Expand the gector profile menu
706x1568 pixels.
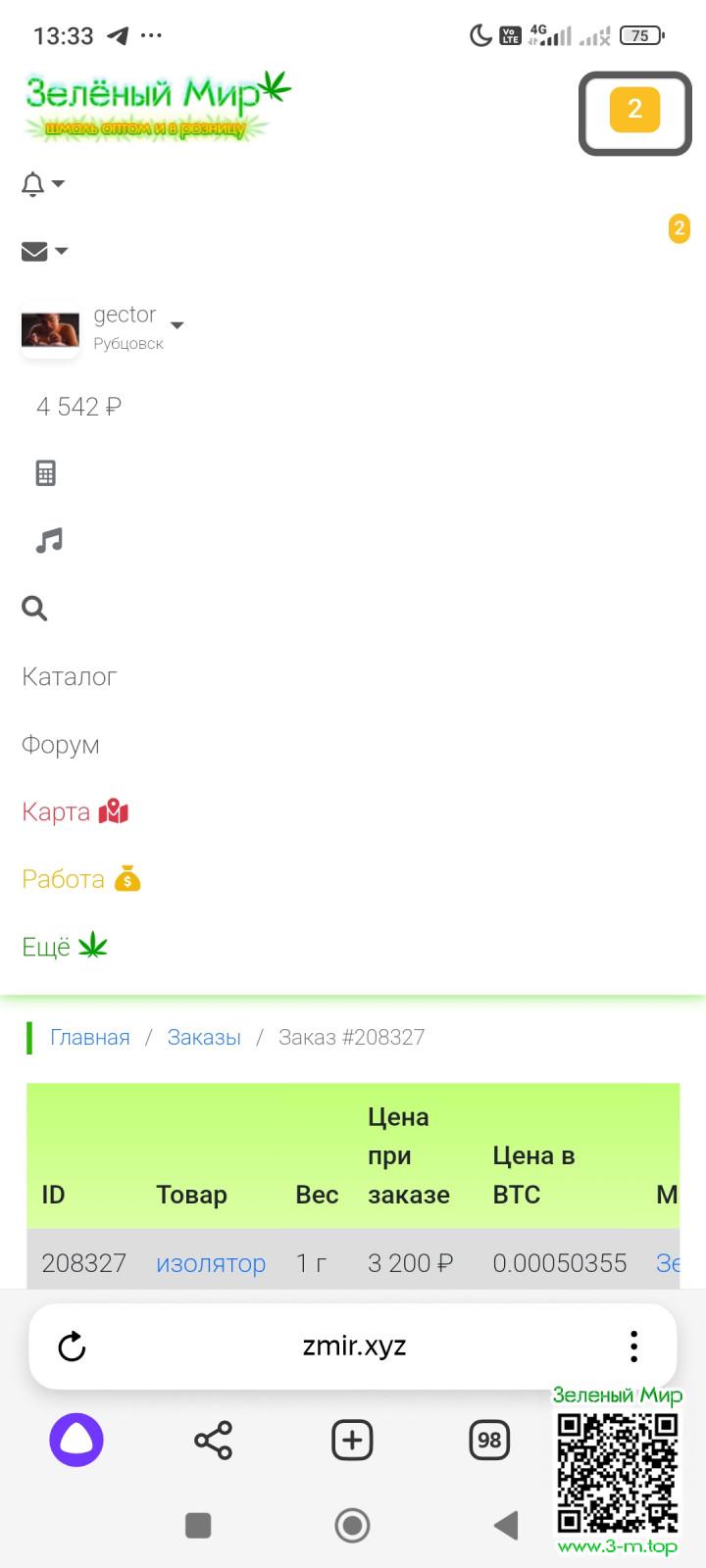[103, 328]
